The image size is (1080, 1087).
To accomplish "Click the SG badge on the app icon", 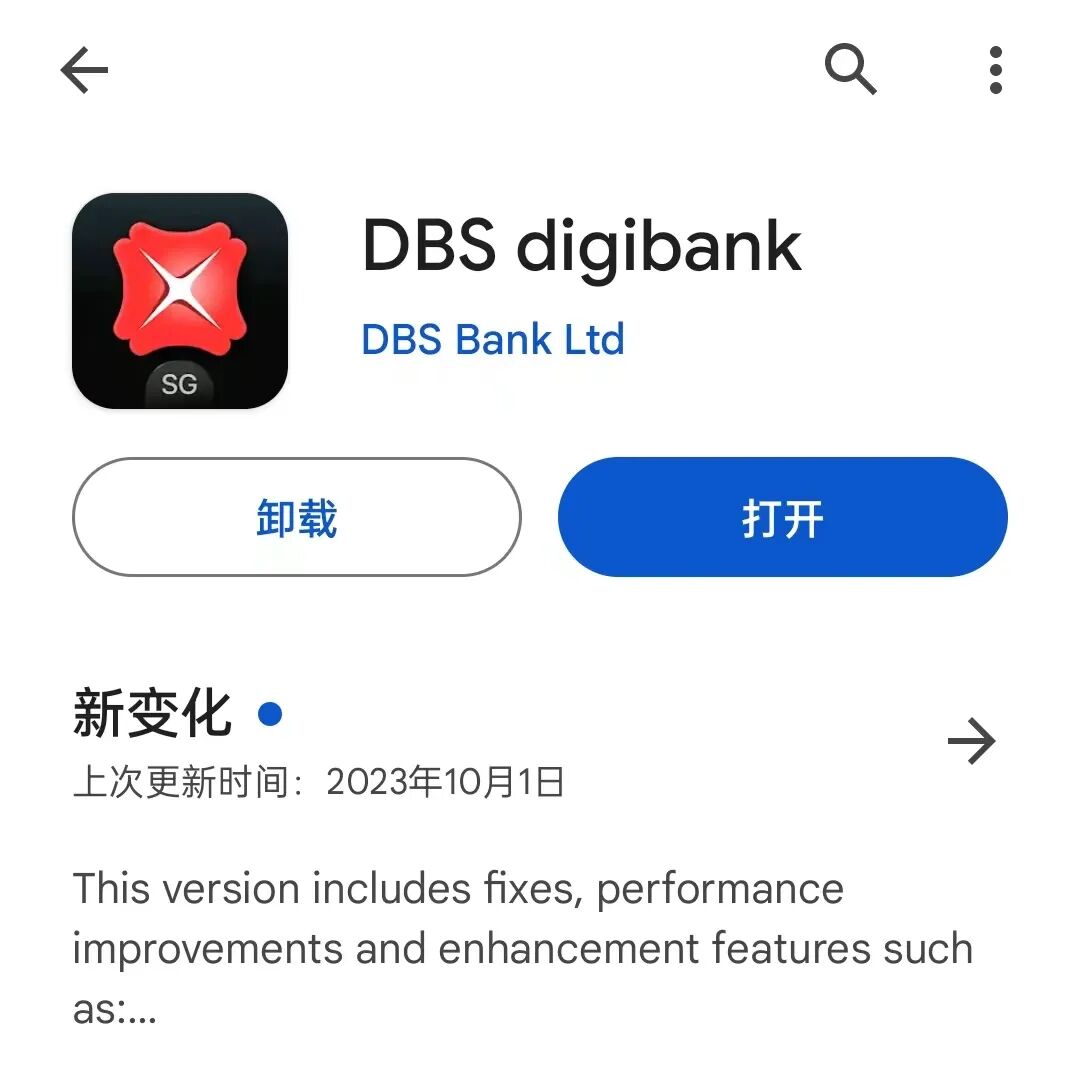I will (180, 384).
